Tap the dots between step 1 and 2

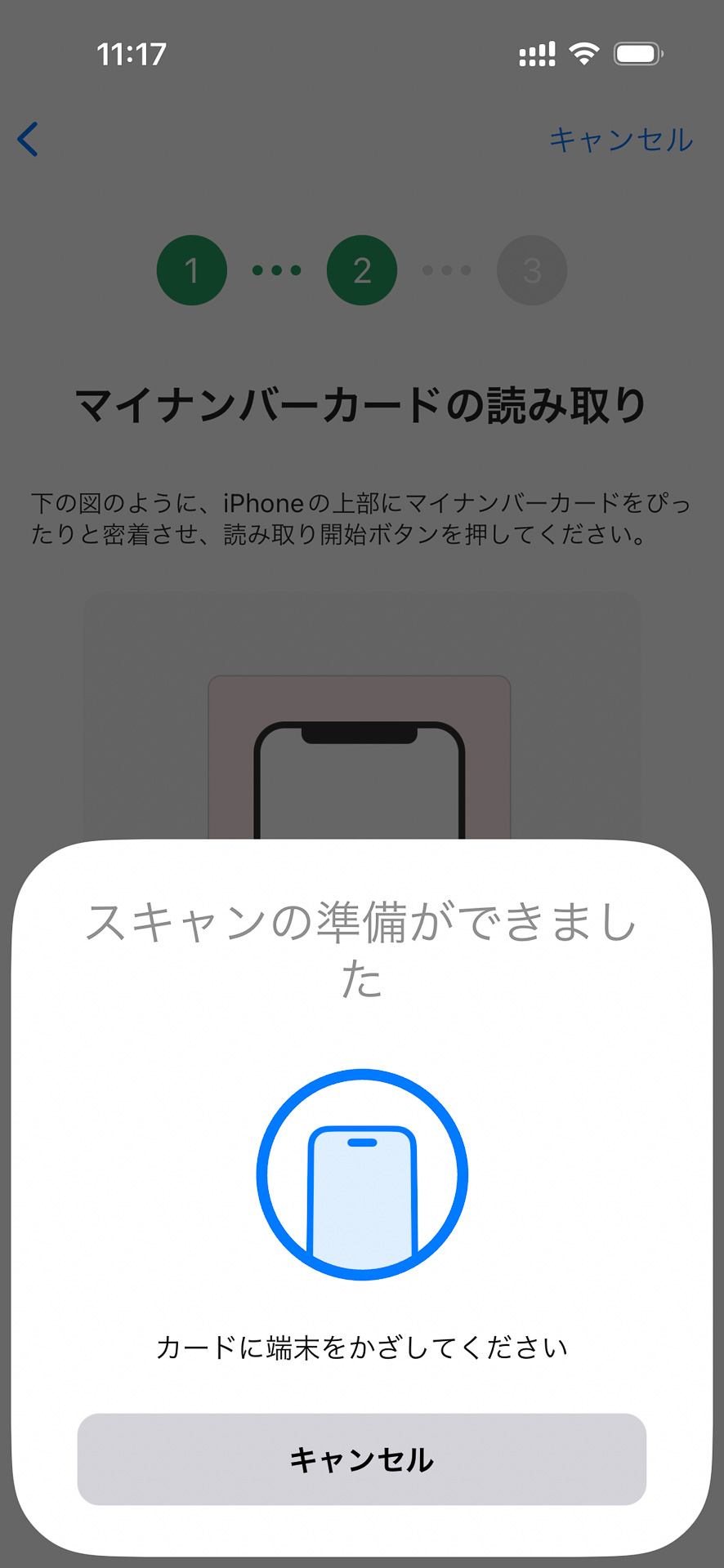277,270
